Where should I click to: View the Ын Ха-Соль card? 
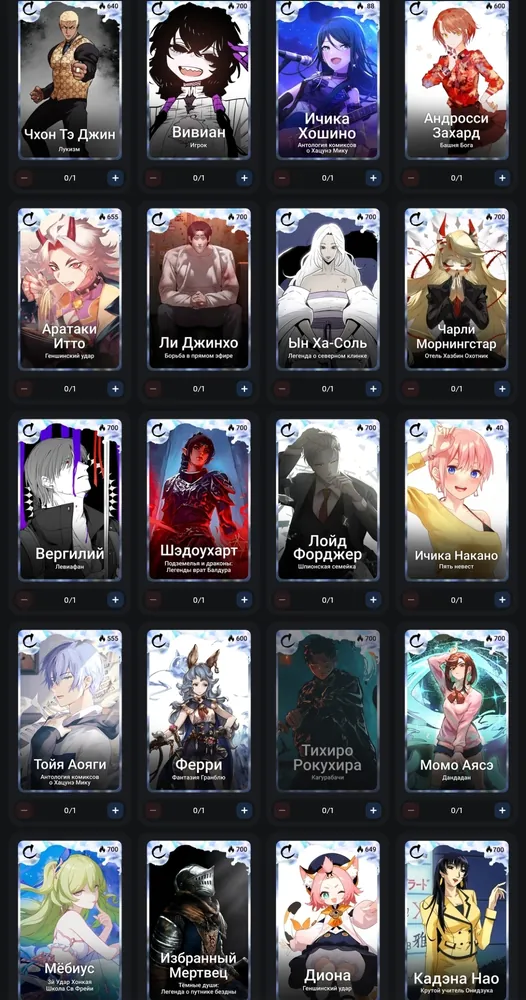pyautogui.click(x=328, y=288)
